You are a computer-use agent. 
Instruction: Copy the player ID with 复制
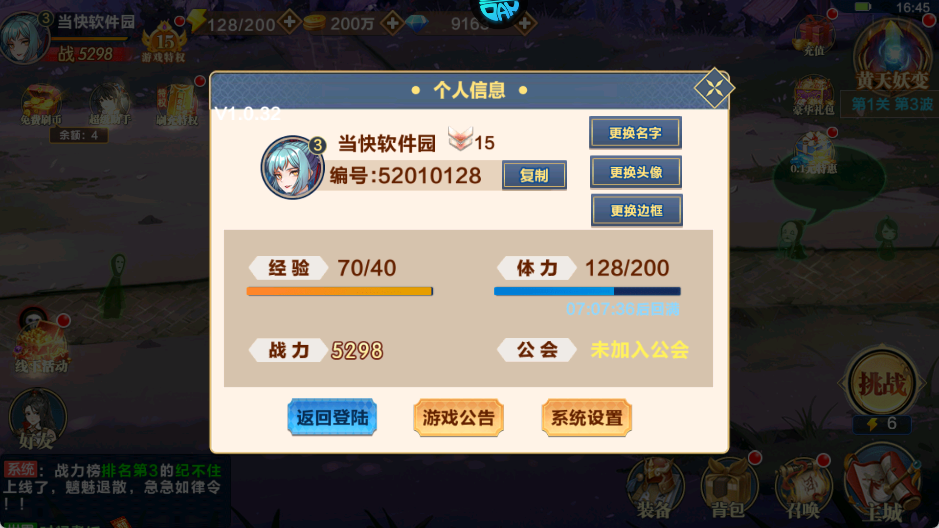pos(534,175)
